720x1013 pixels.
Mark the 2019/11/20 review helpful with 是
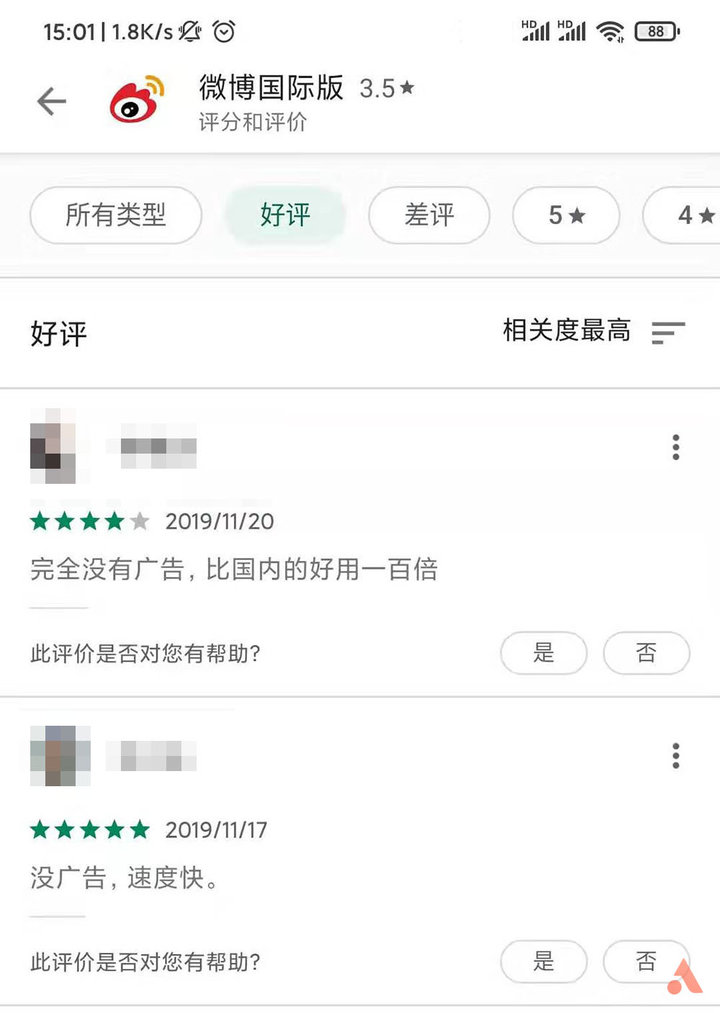click(543, 653)
